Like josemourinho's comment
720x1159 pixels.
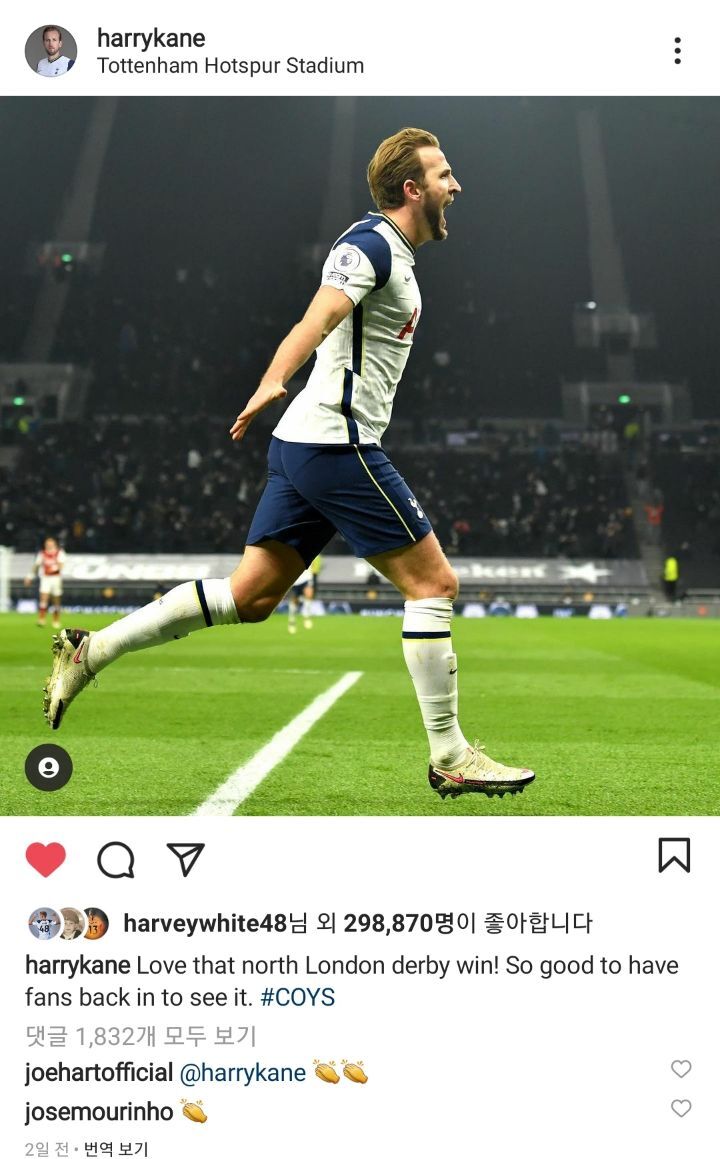tap(681, 1108)
